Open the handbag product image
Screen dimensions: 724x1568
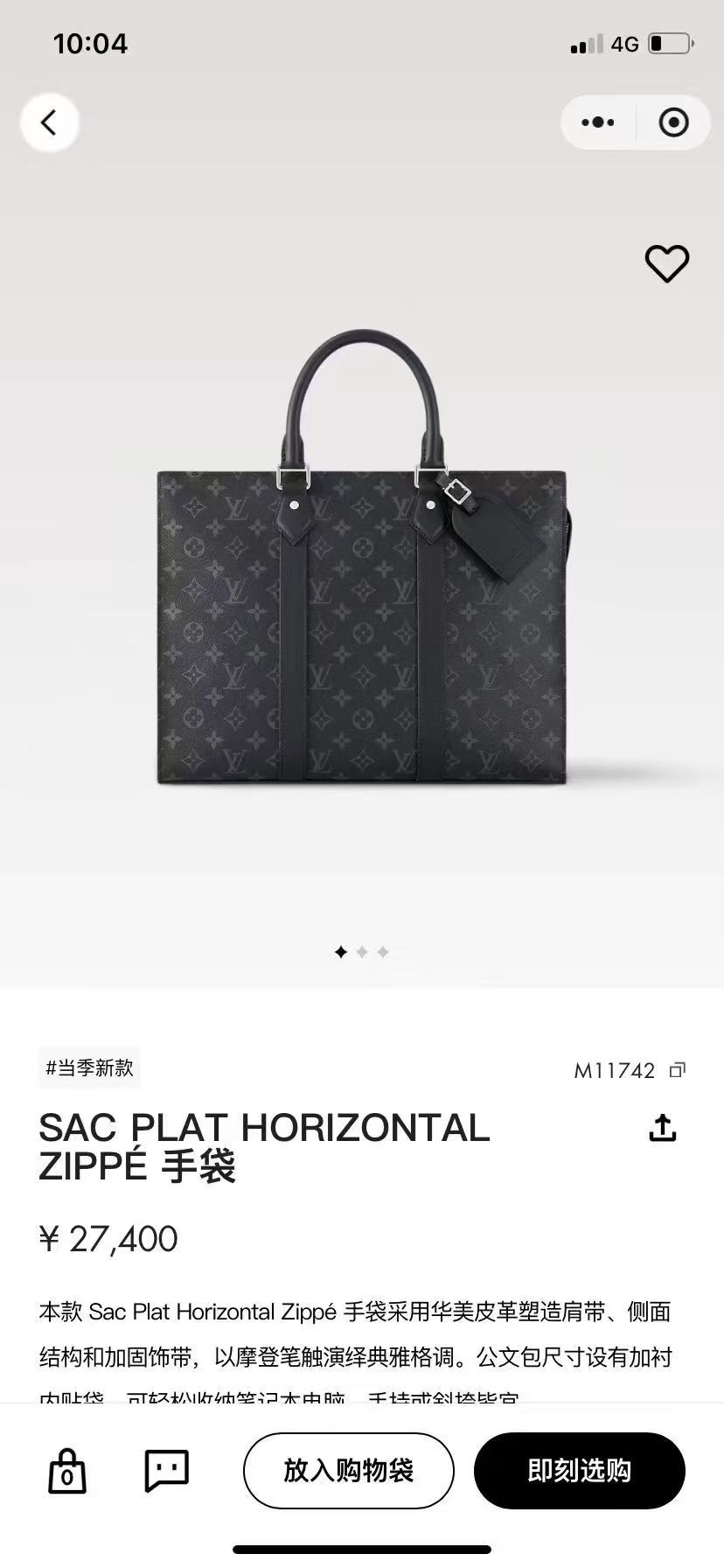pos(362,560)
